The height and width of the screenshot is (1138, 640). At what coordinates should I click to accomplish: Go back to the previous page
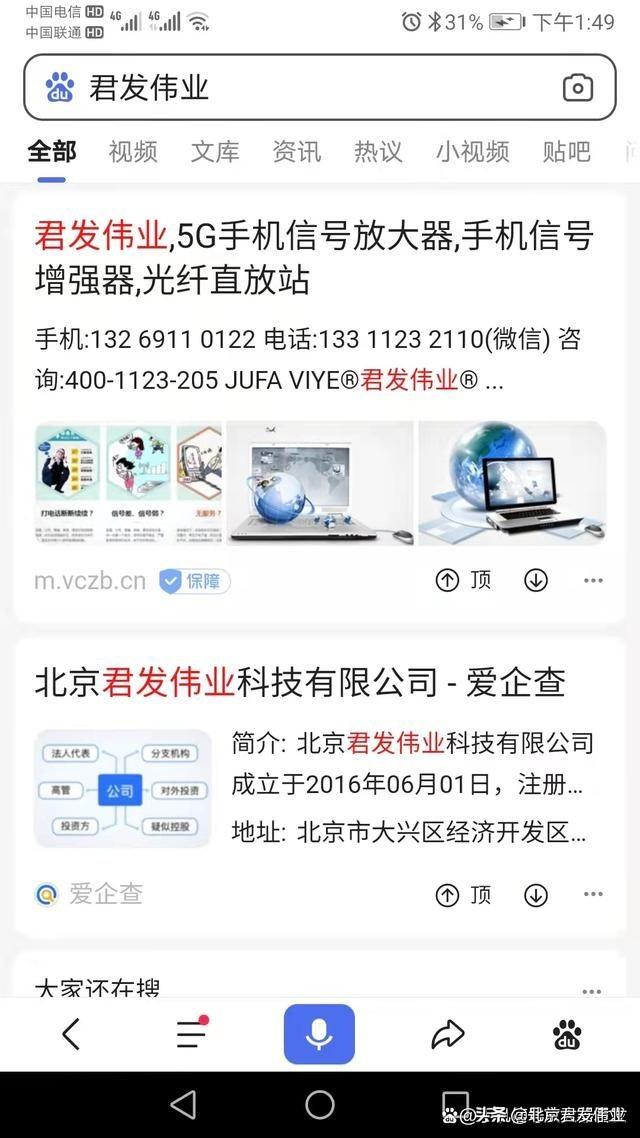(71, 1034)
